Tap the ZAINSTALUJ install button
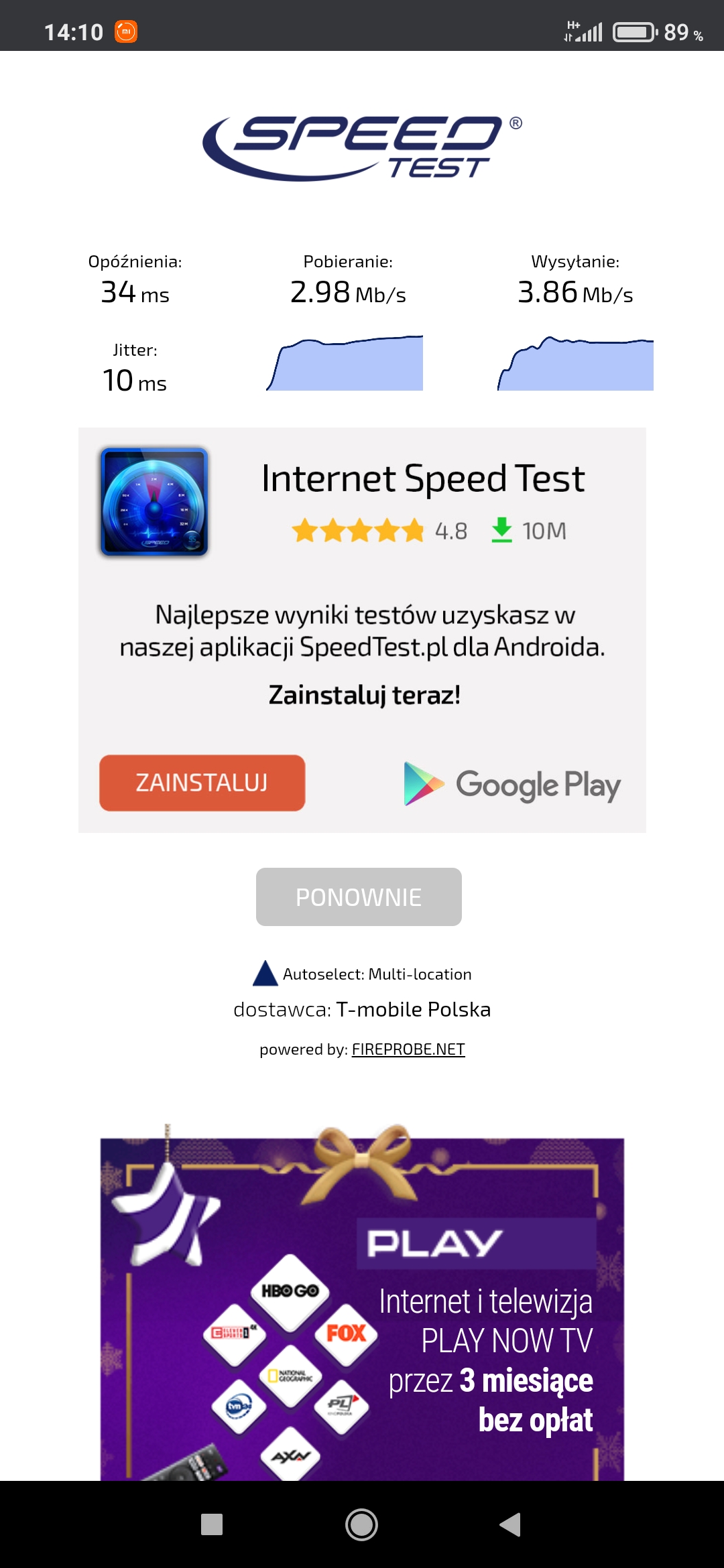Viewport: 724px width, 1568px height. pyautogui.click(x=202, y=783)
